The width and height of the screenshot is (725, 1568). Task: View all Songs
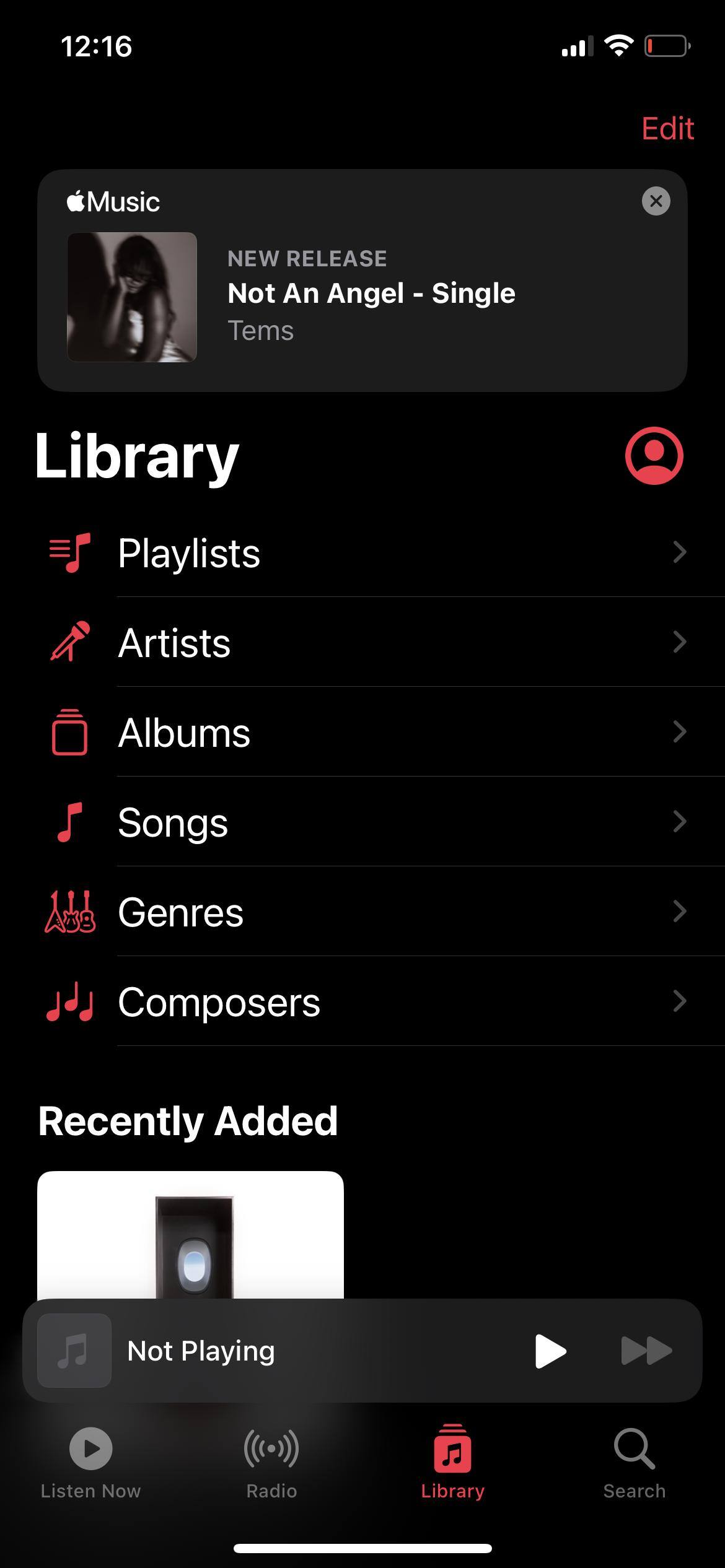point(173,822)
